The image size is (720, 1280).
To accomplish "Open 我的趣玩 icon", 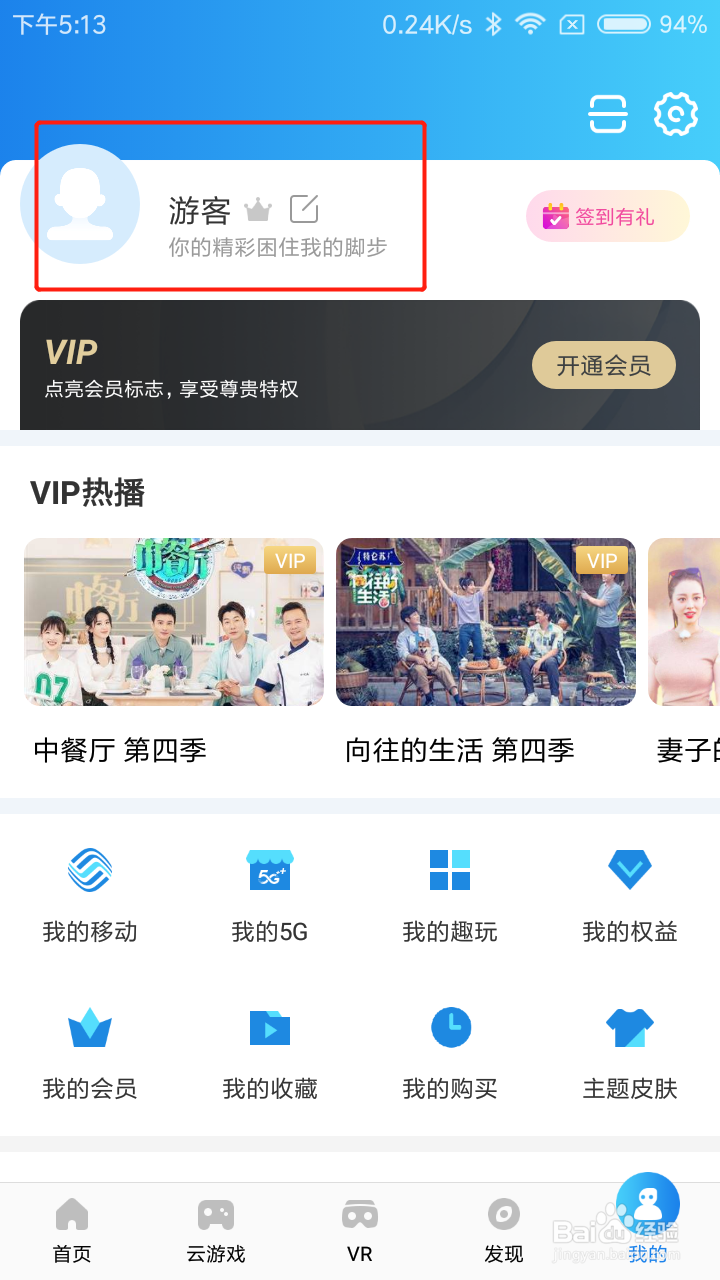I will pos(449,869).
